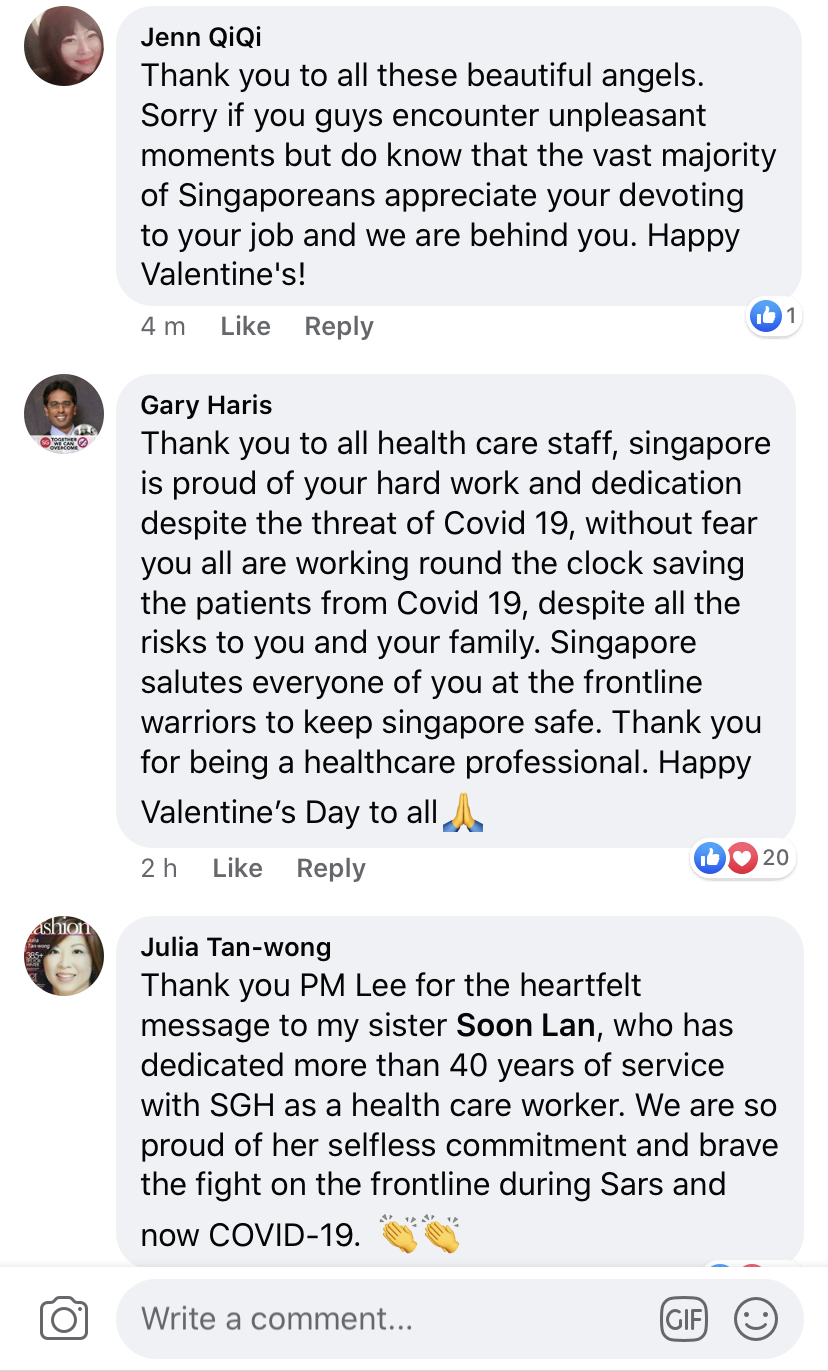View Gary Haris's profile by name

[206, 405]
